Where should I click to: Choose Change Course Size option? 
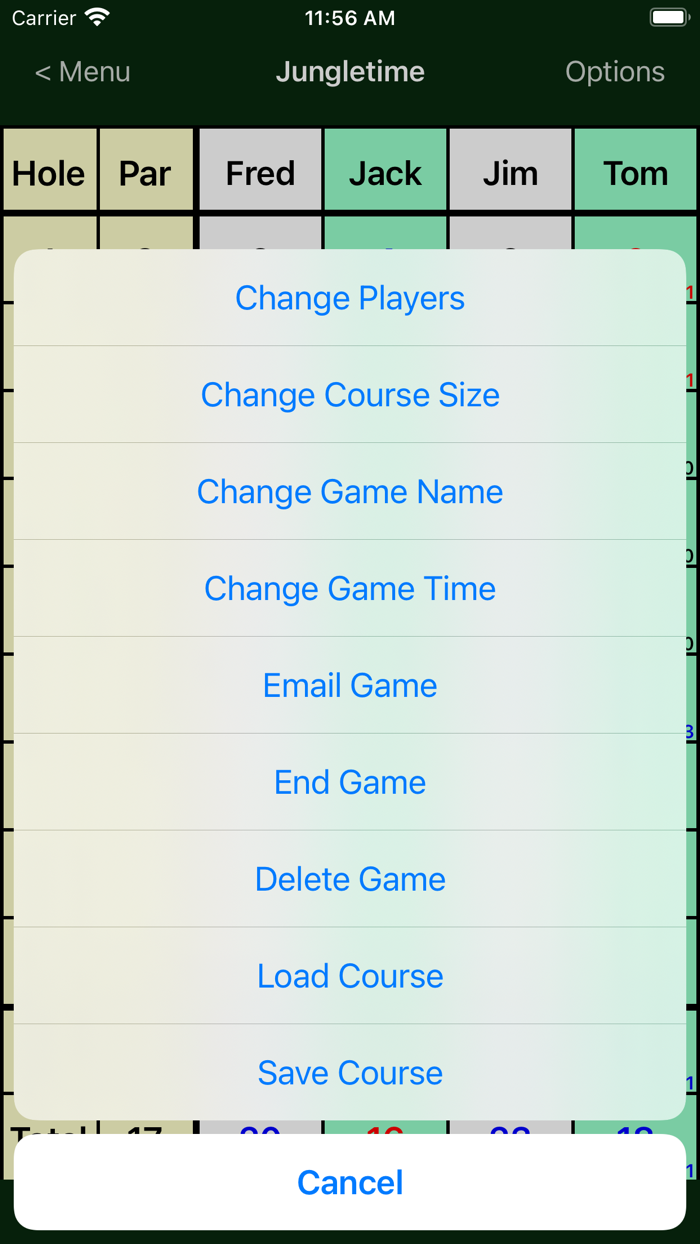350,395
